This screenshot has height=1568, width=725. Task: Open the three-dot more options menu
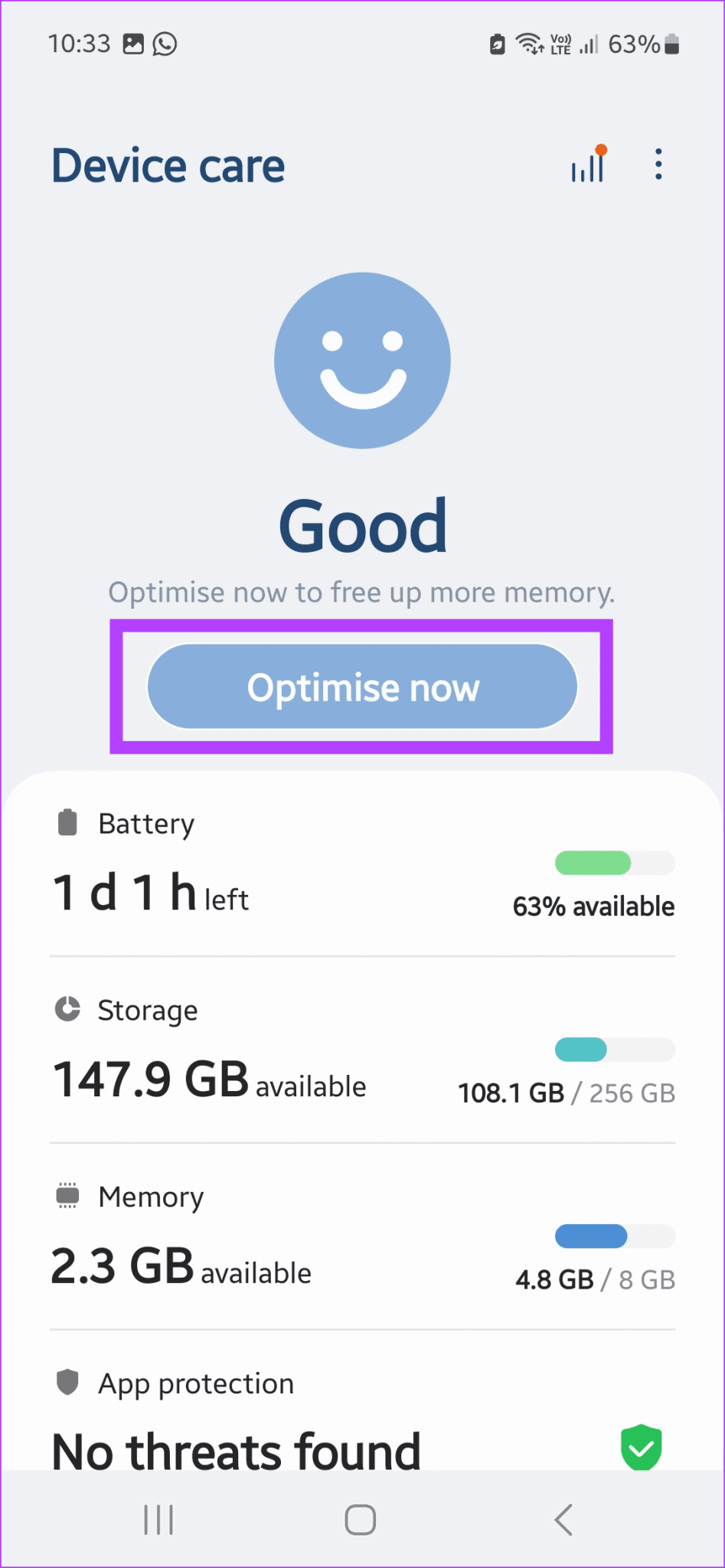[658, 164]
